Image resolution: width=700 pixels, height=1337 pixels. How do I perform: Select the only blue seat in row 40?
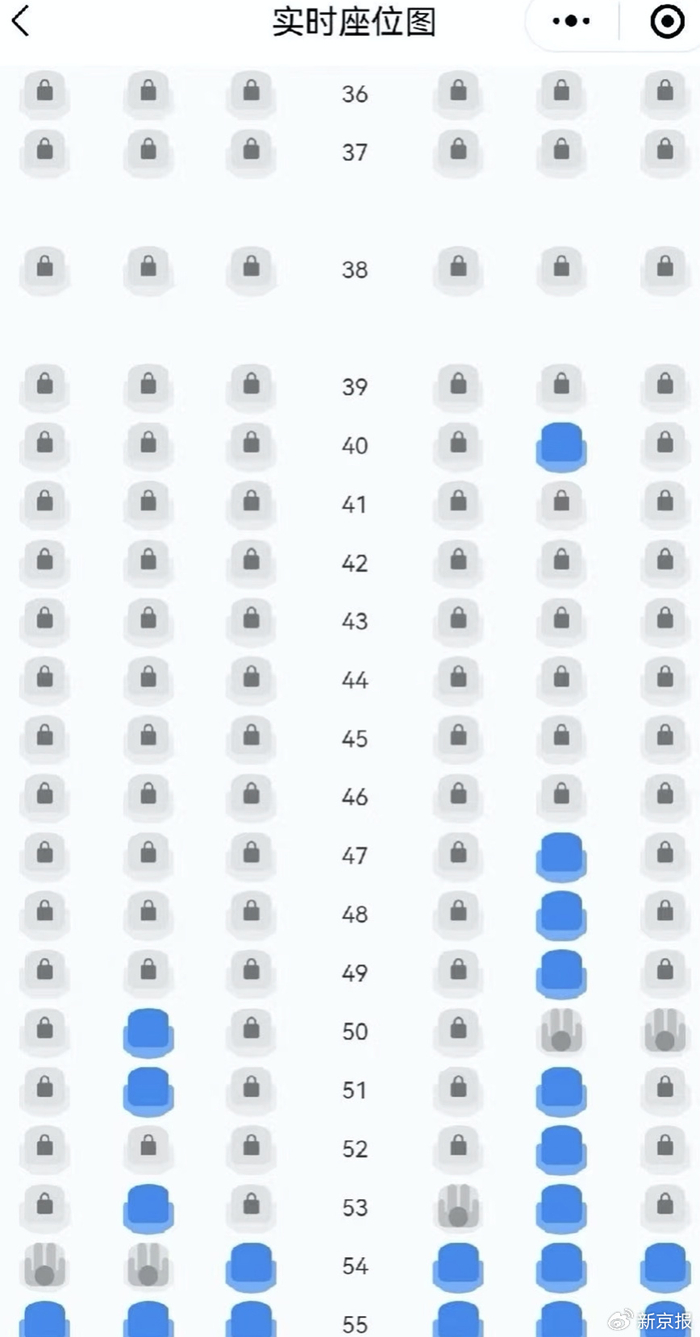click(x=561, y=446)
